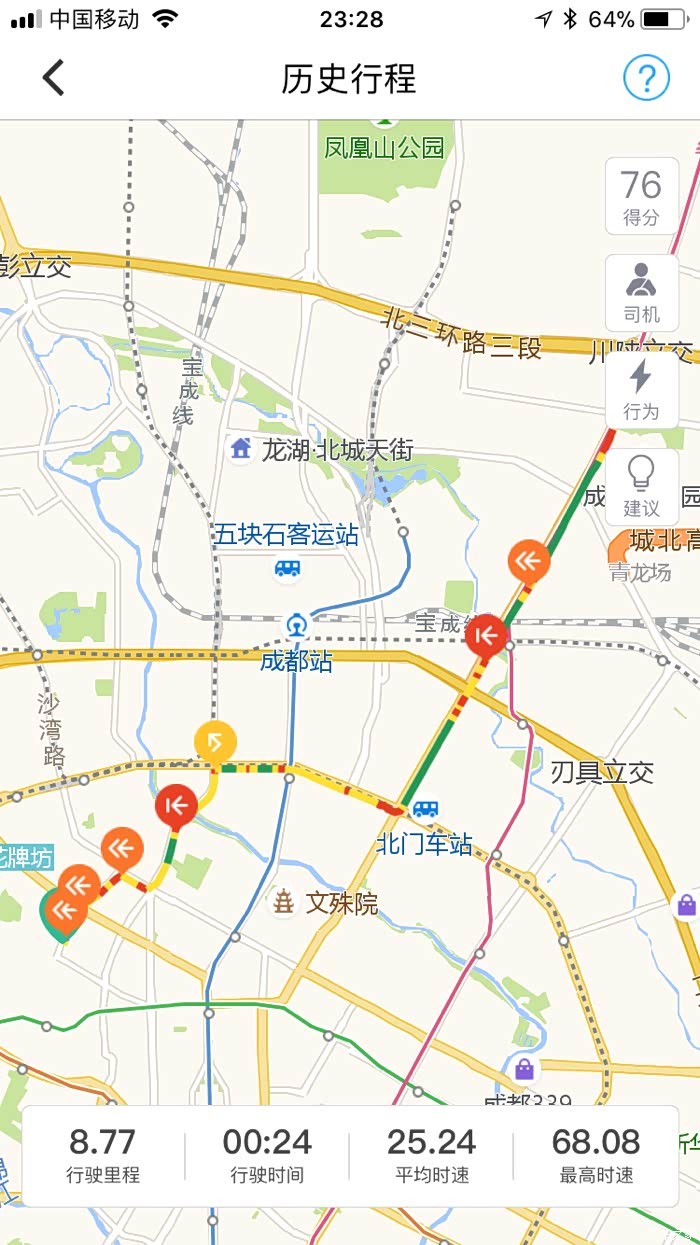Tap the red braking marker near 宝成线
Image resolution: width=700 pixels, height=1245 pixels.
[x=488, y=634]
